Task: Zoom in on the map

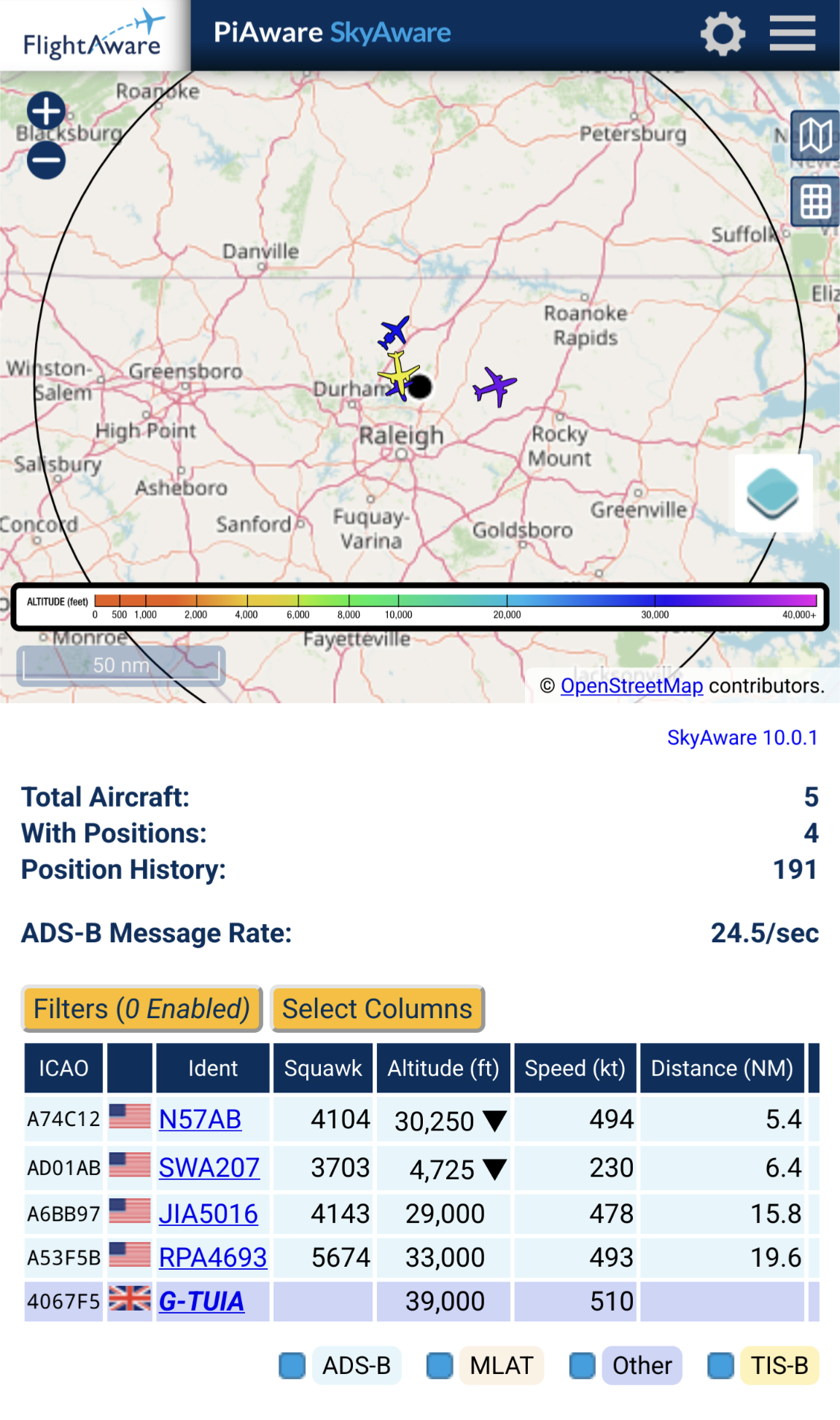Action: (46, 112)
